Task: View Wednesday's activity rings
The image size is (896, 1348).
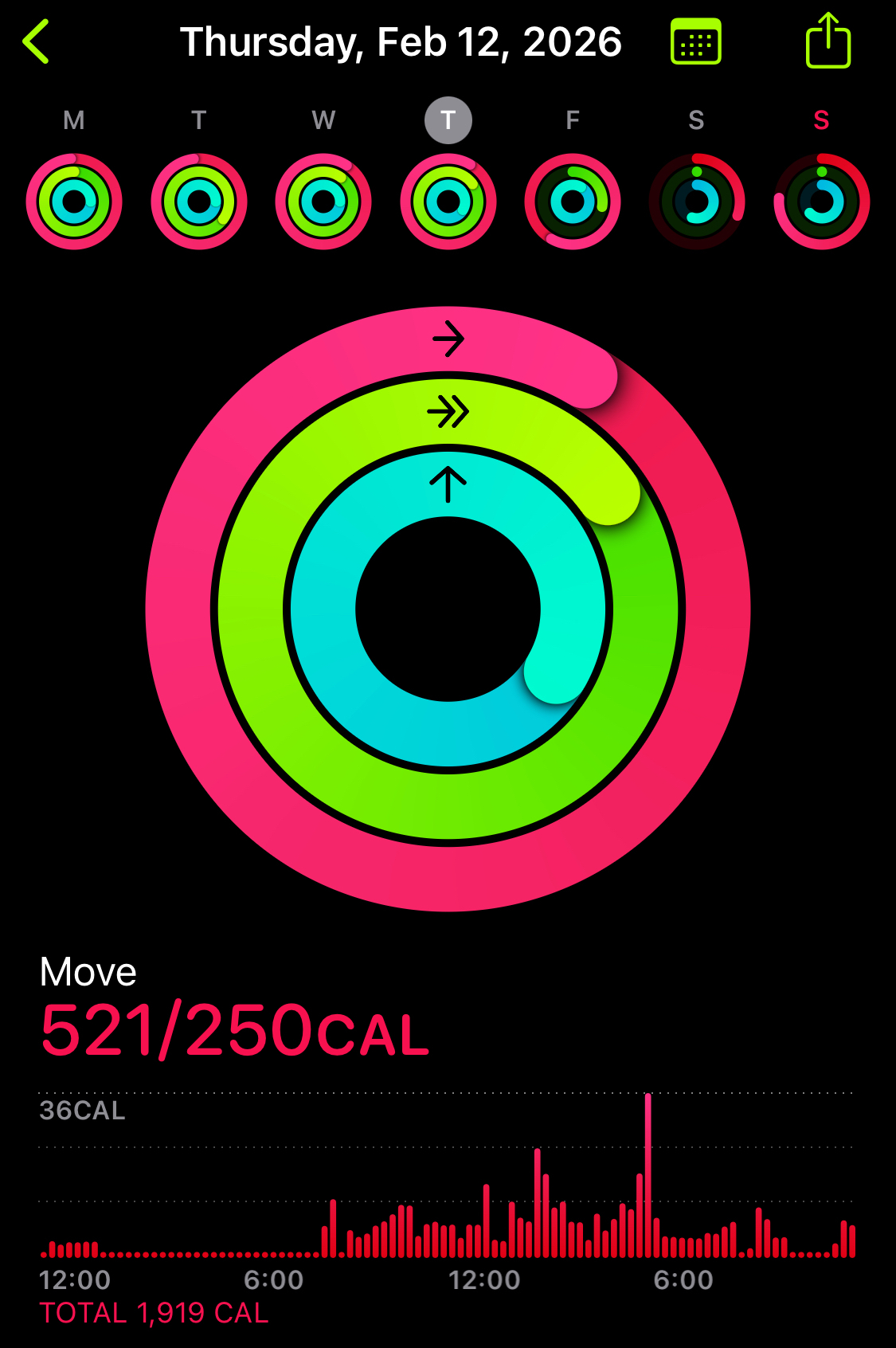Action: click(323, 202)
